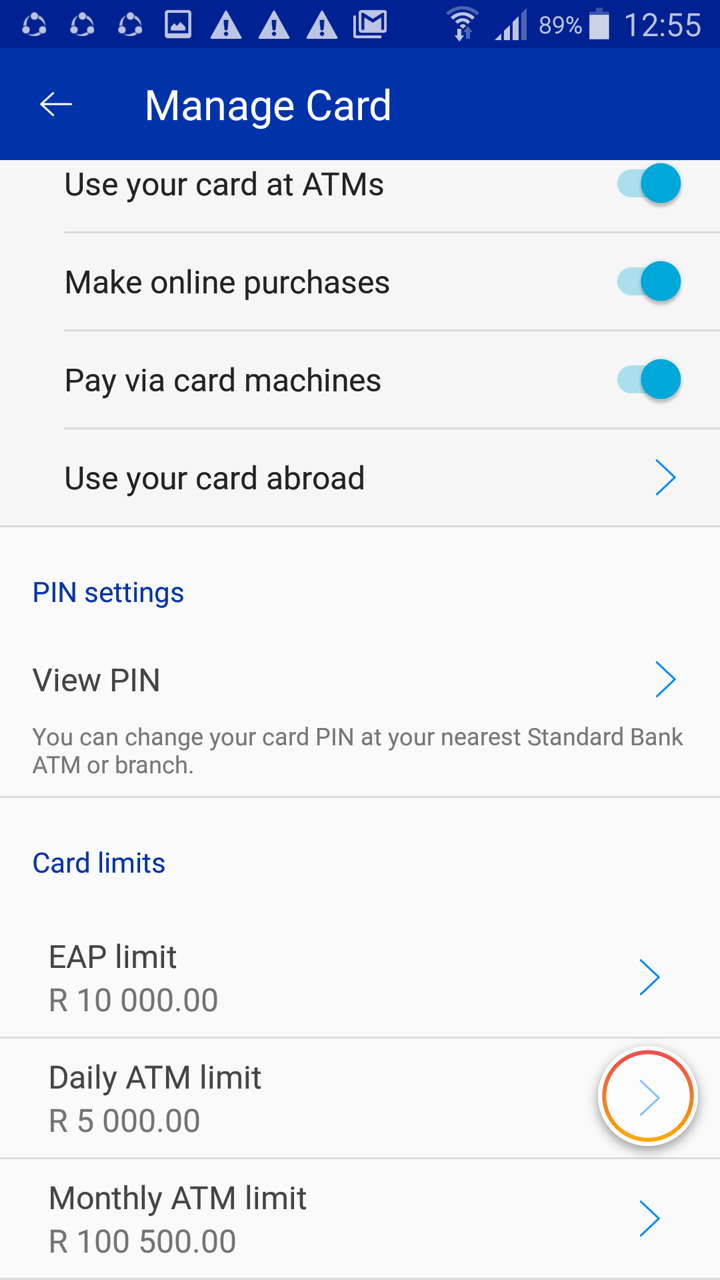Go back from Manage Card
720x1280 pixels.
pyautogui.click(x=56, y=105)
